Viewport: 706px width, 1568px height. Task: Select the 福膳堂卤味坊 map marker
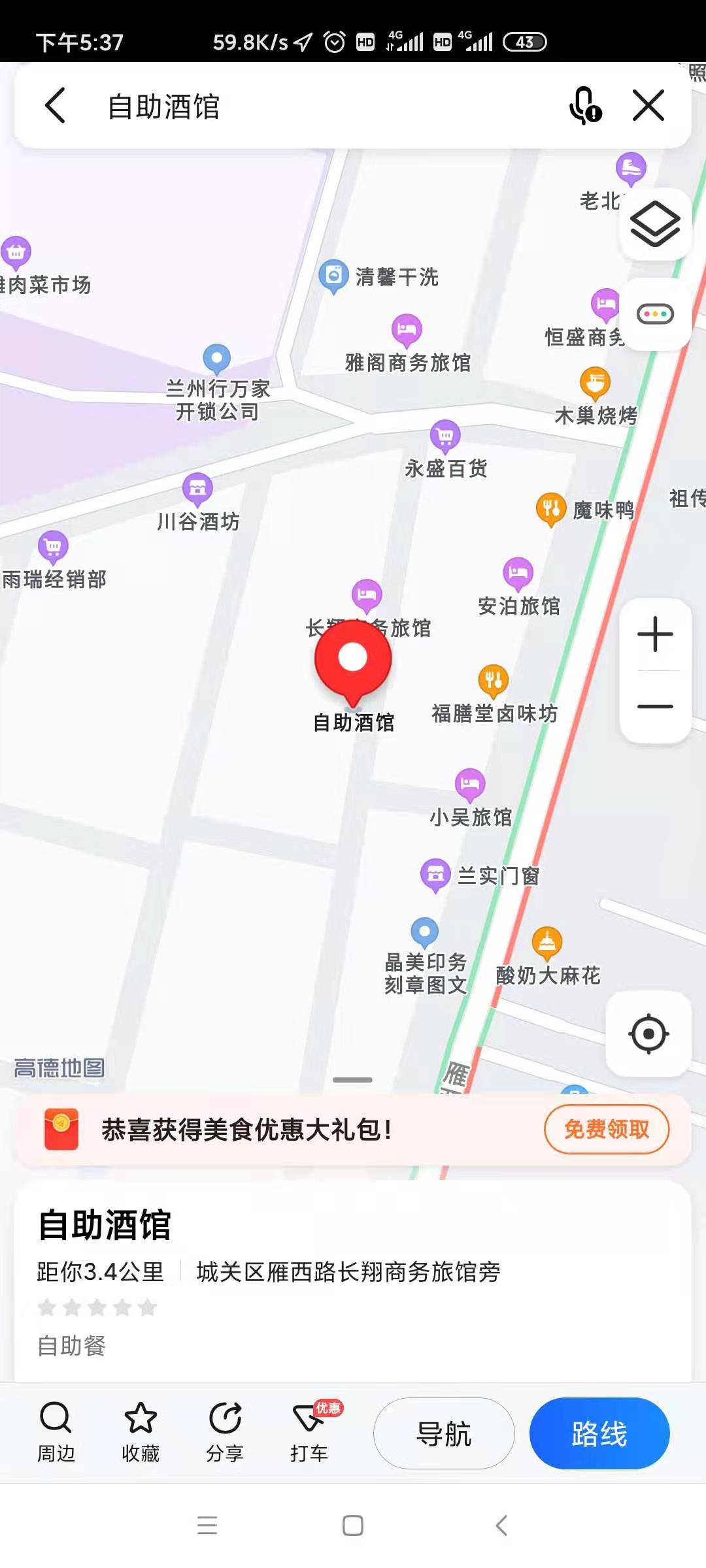tap(494, 680)
